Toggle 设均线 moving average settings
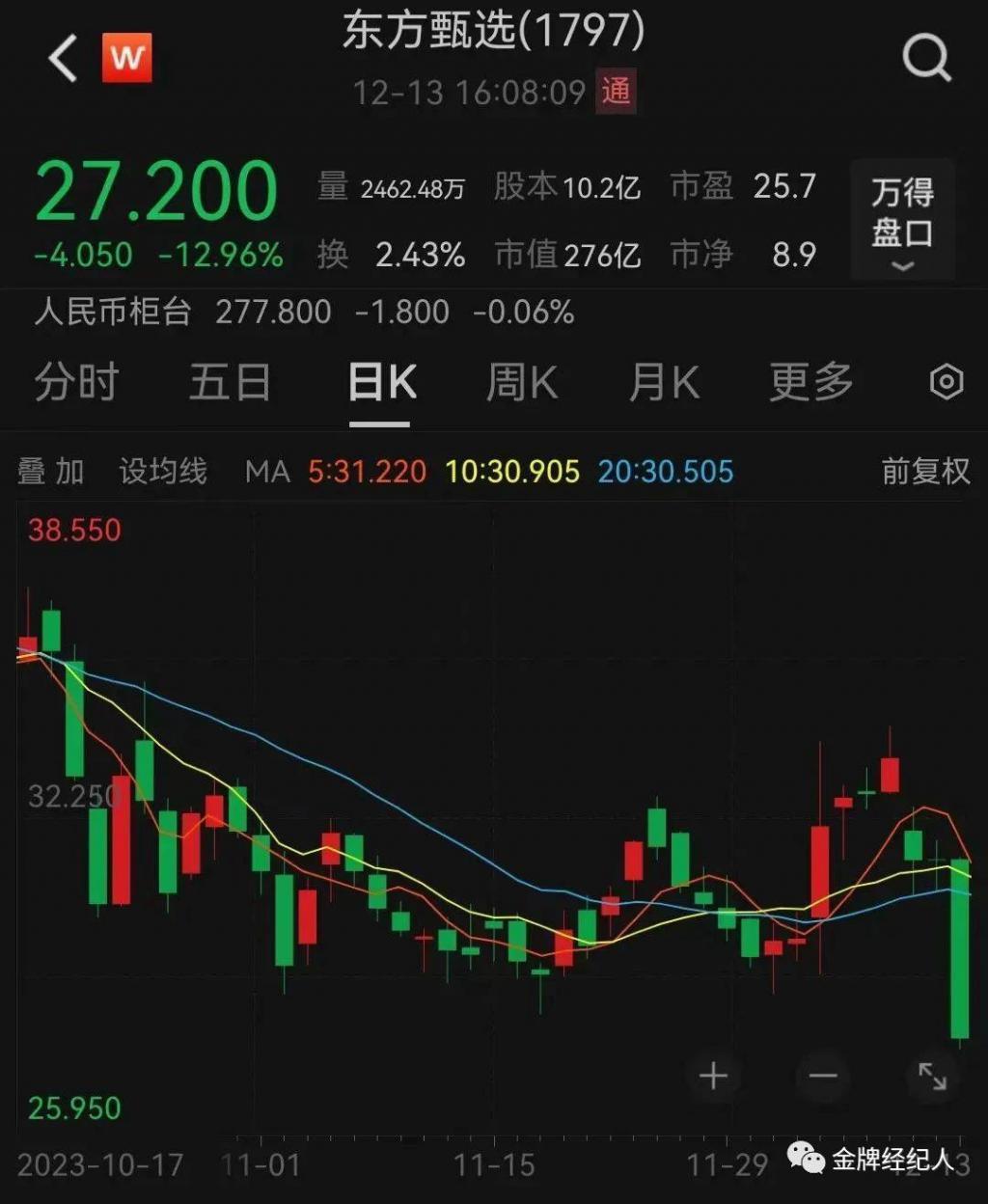 click(162, 472)
